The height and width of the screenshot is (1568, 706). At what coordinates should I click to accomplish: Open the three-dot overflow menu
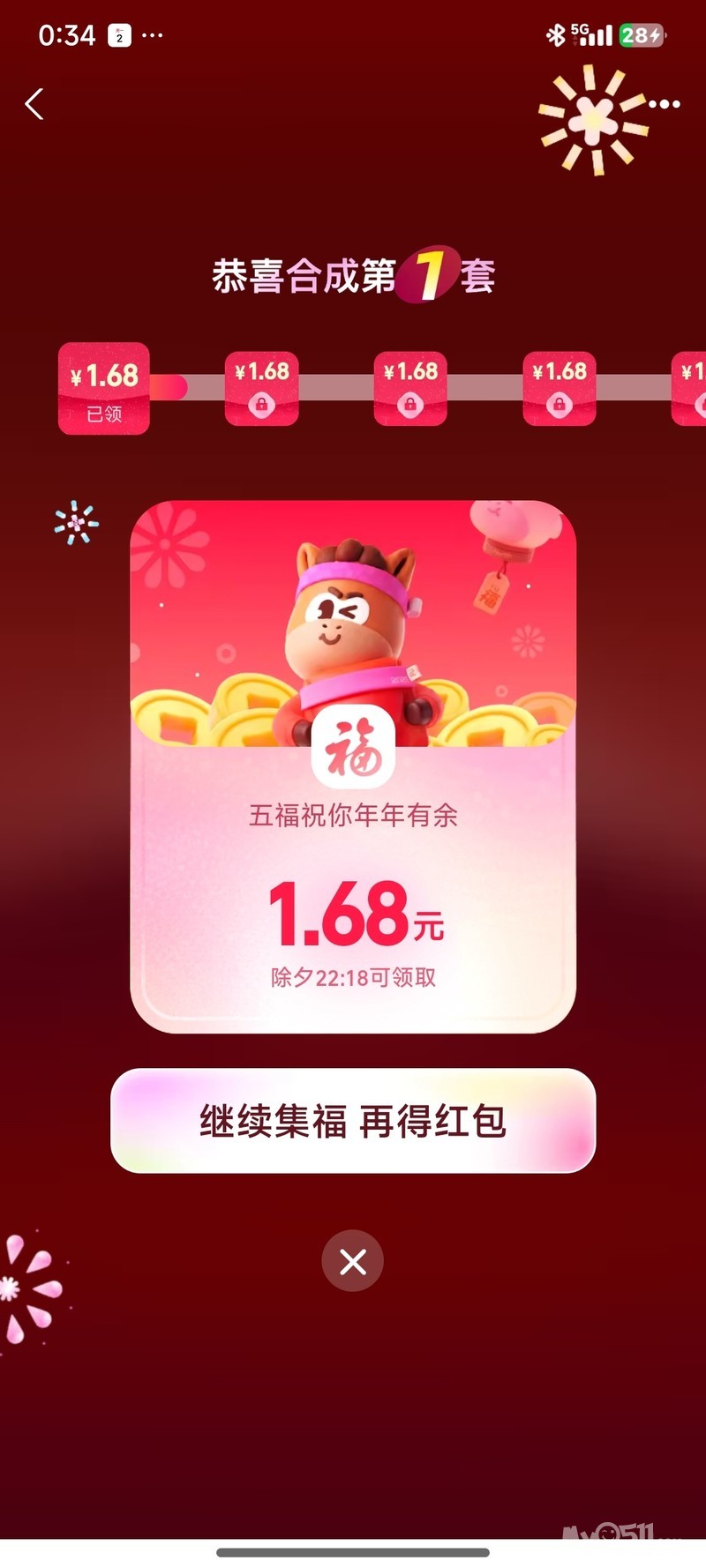coord(664,104)
